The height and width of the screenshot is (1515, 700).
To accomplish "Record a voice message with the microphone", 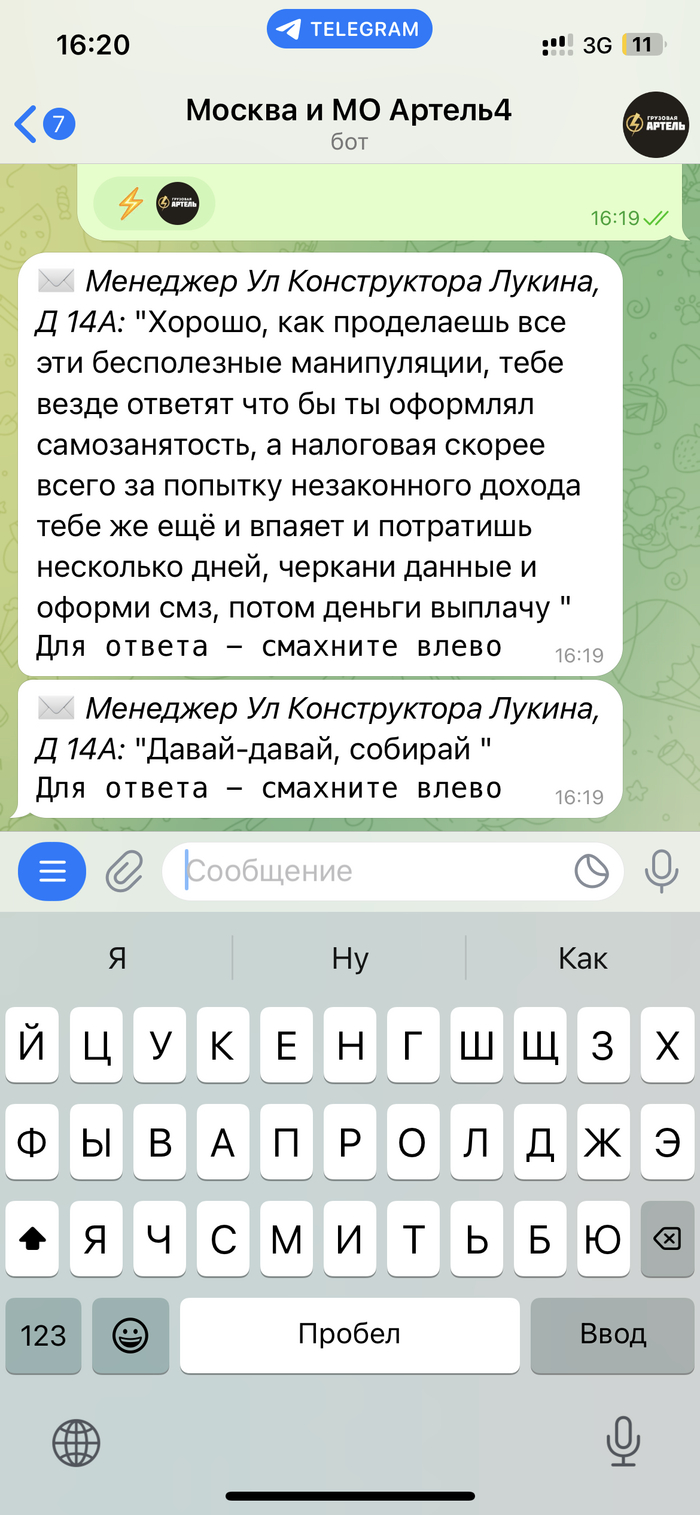I will click(x=660, y=871).
